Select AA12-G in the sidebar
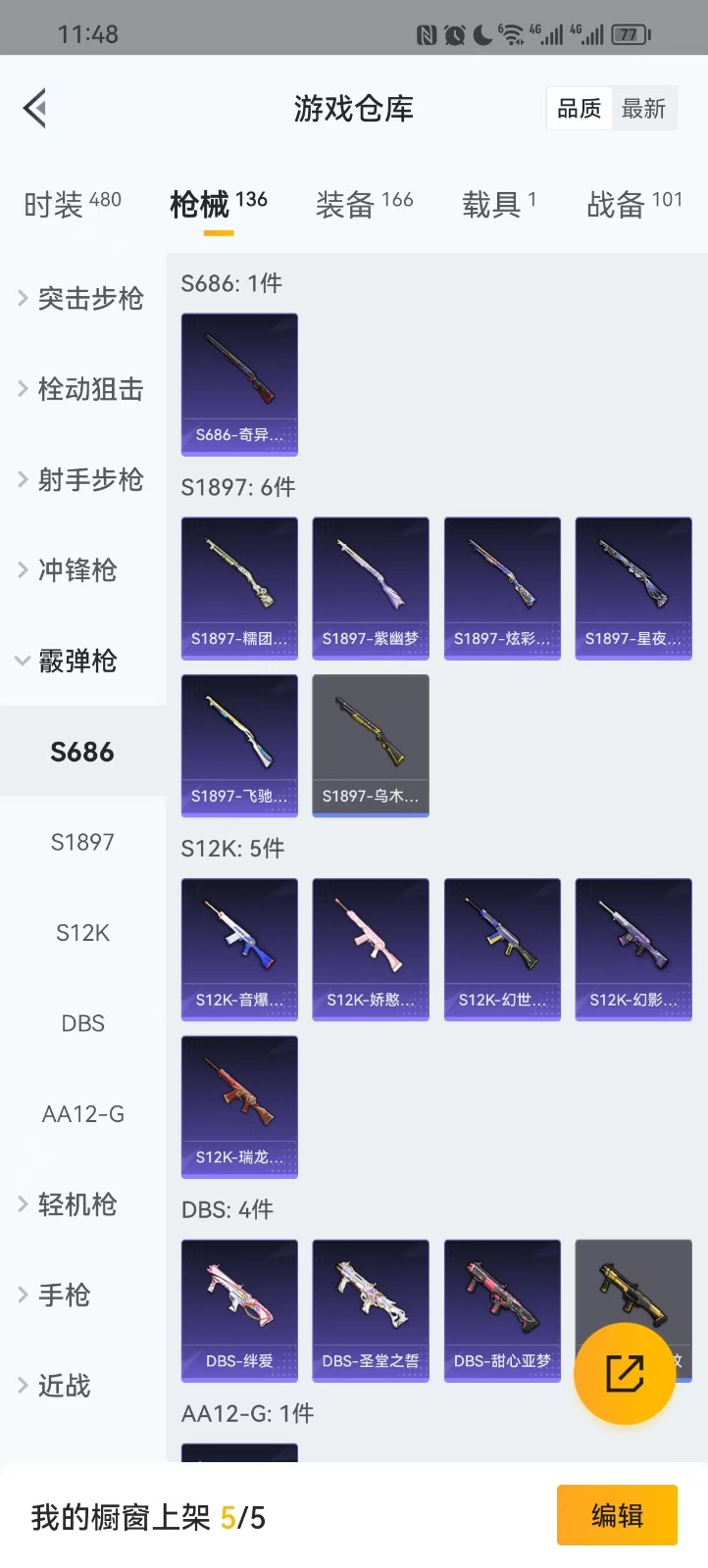Screen dimensions: 708x1568 82,1114
